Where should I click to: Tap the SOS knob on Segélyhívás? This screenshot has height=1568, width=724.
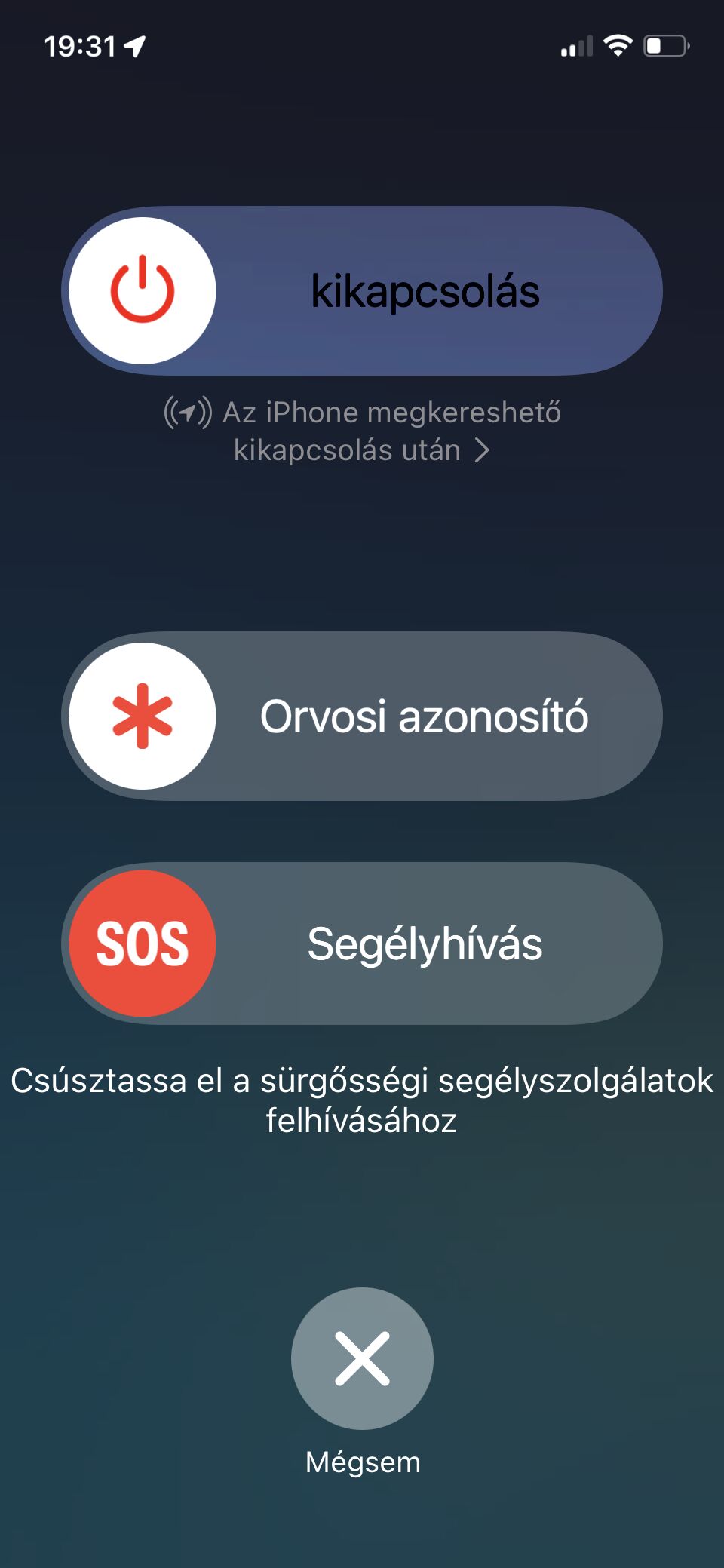pos(143,944)
